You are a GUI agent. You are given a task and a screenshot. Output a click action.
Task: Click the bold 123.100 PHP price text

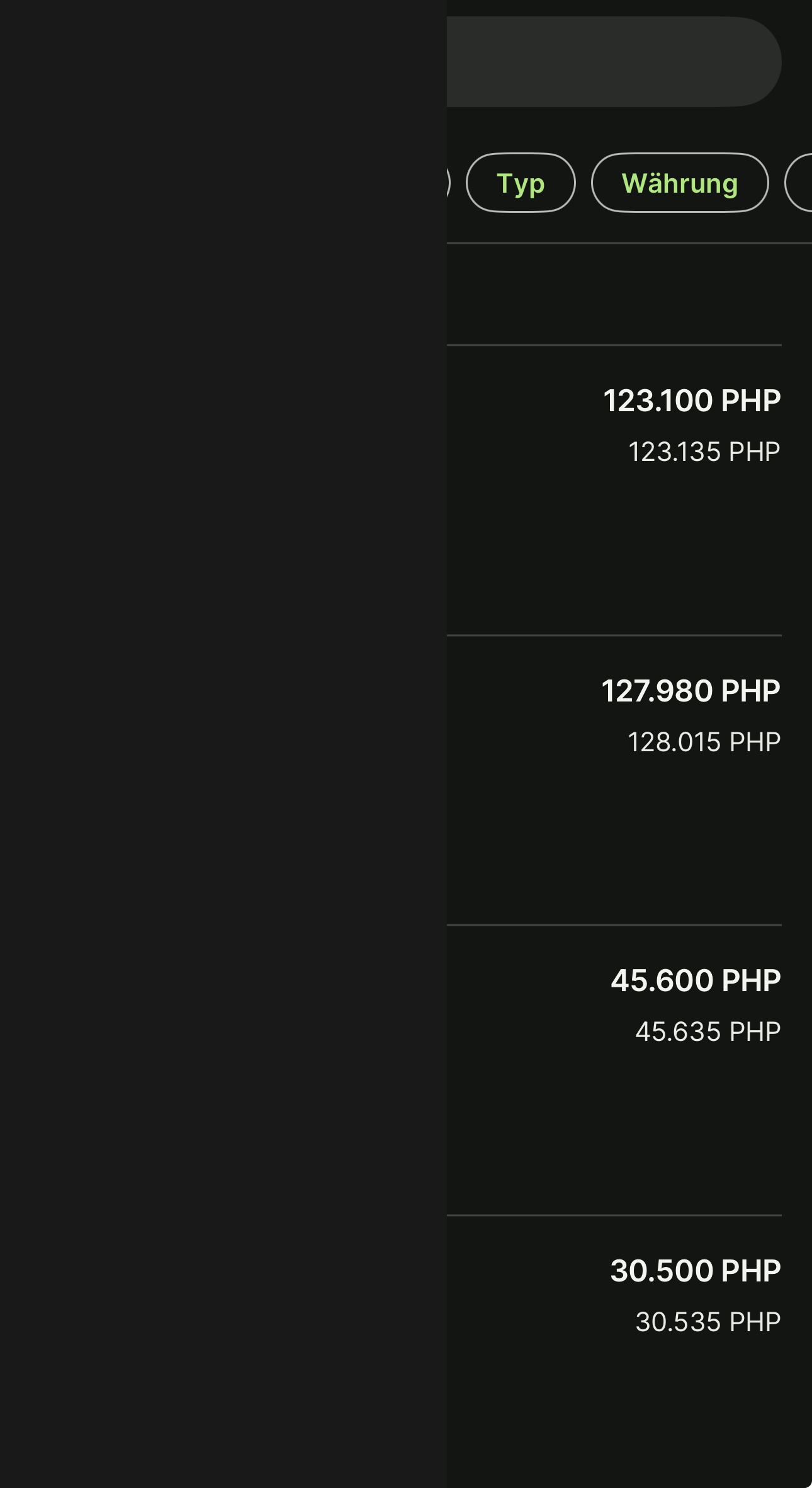(x=692, y=399)
